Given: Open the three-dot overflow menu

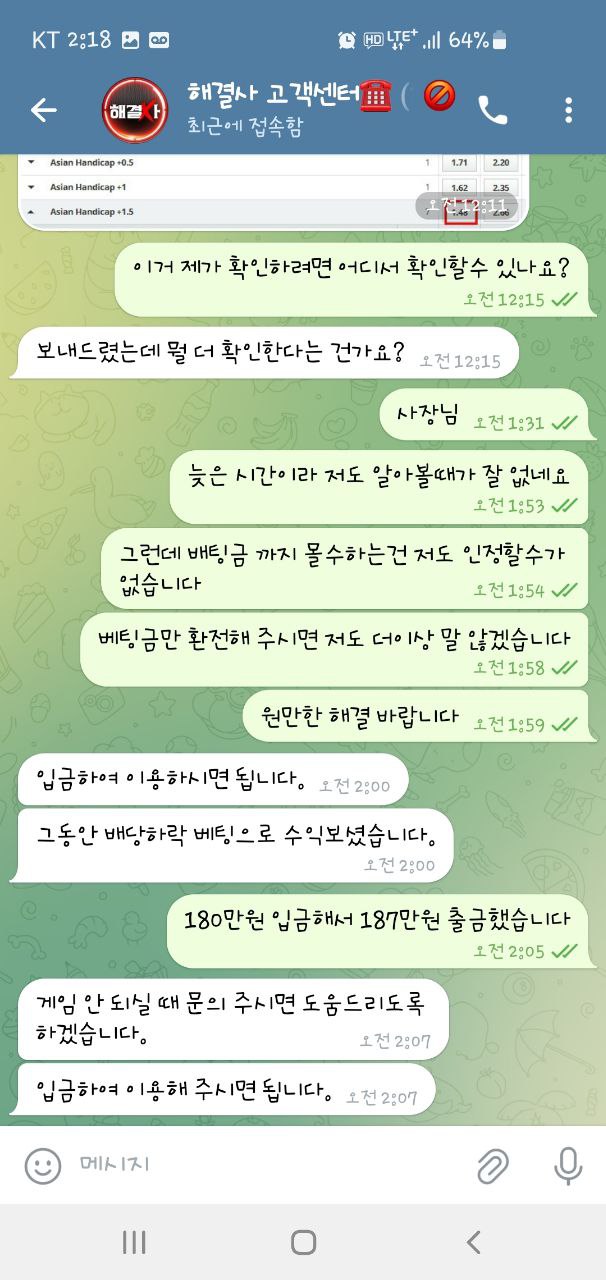Looking at the screenshot, I should click(x=568, y=110).
